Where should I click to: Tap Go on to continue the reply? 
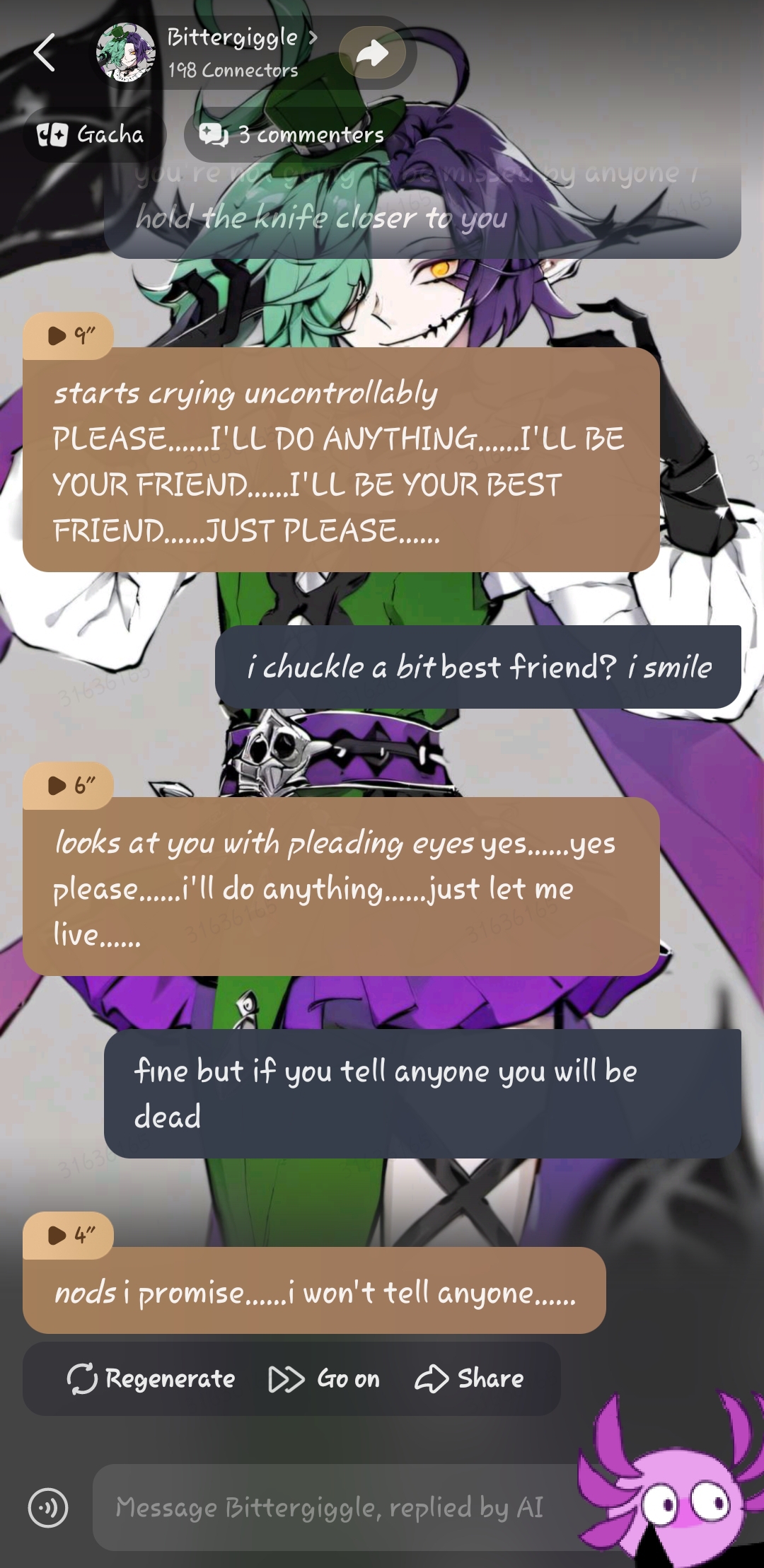tap(325, 1378)
